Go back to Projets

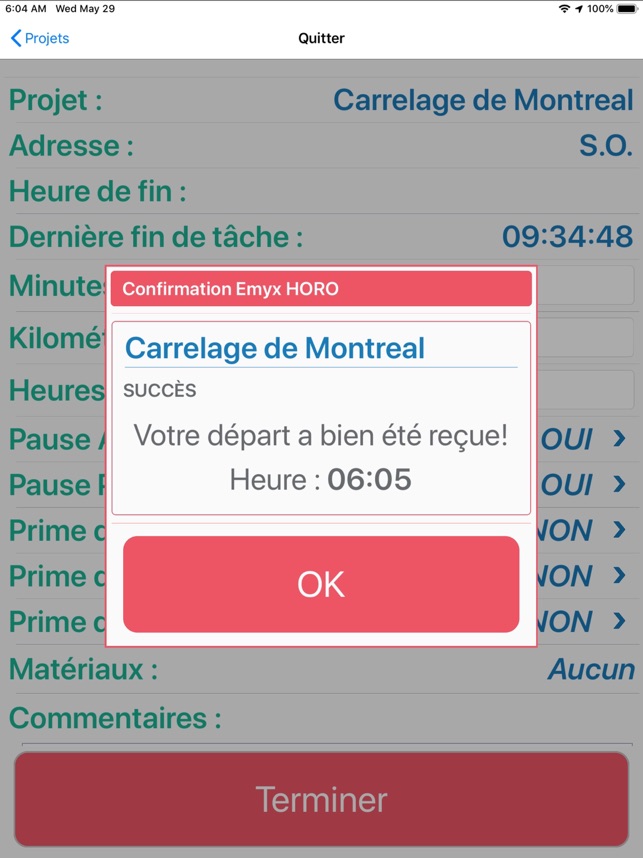click(x=40, y=38)
